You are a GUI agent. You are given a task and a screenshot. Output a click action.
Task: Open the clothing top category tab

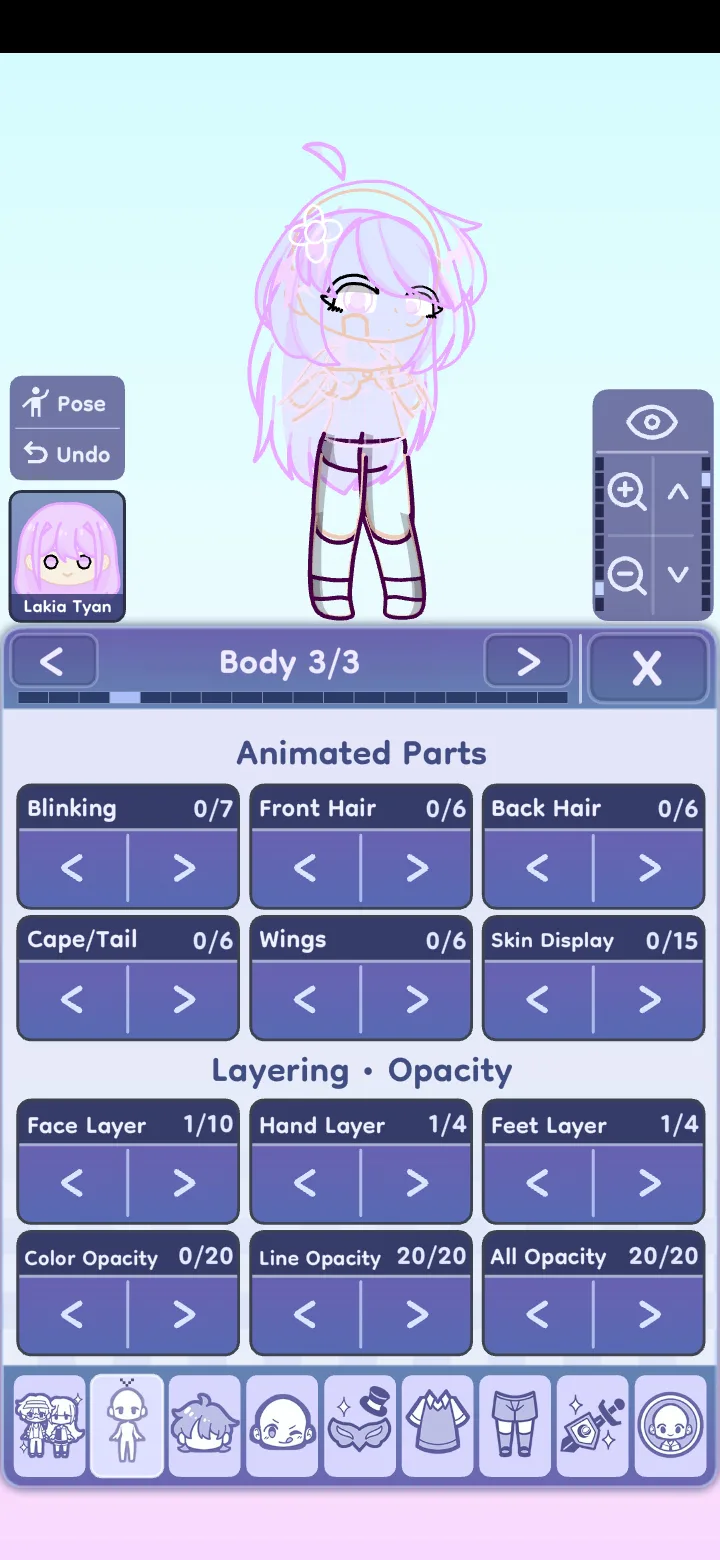pos(438,1425)
